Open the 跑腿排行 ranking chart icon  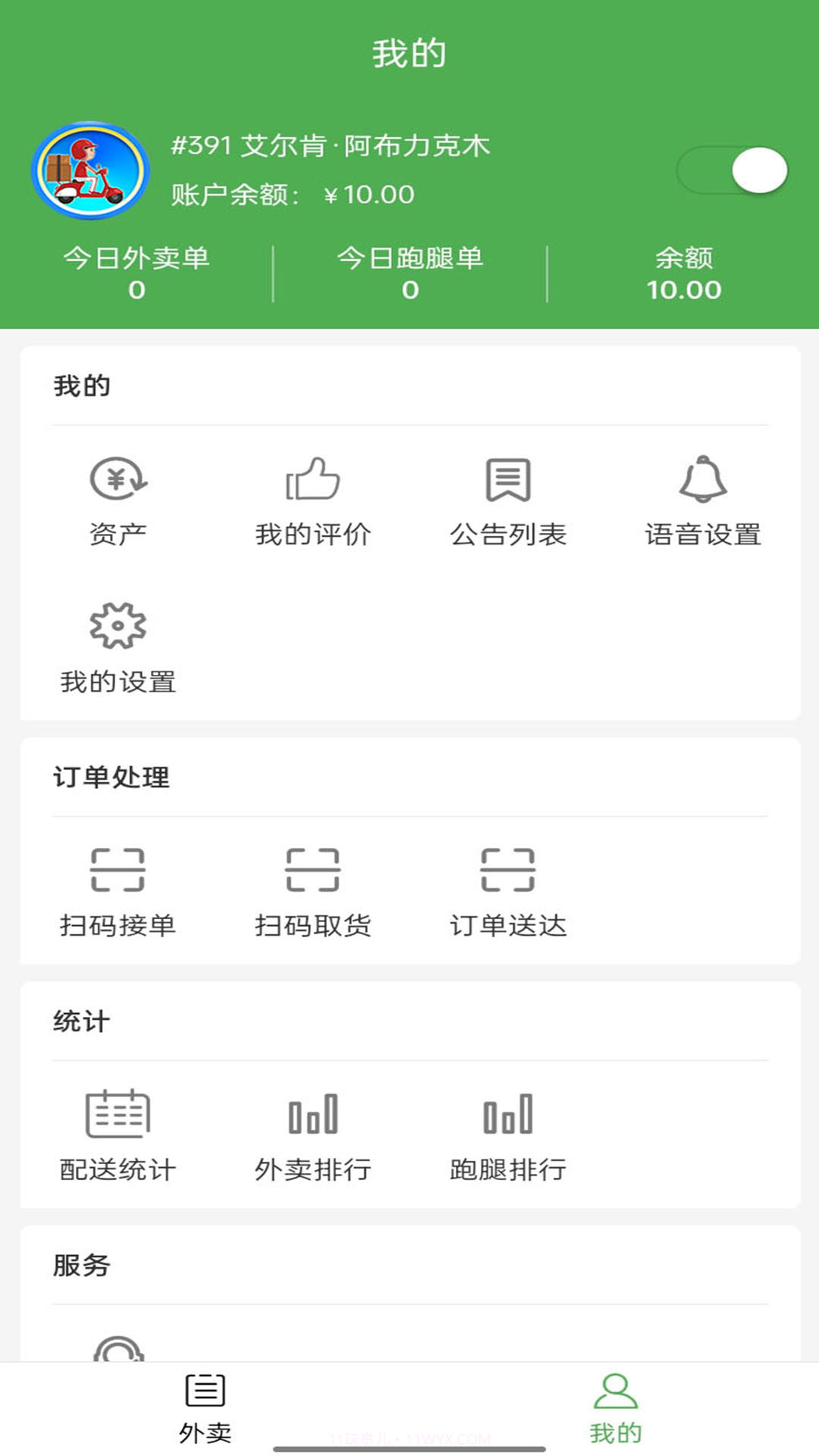pos(507,1115)
